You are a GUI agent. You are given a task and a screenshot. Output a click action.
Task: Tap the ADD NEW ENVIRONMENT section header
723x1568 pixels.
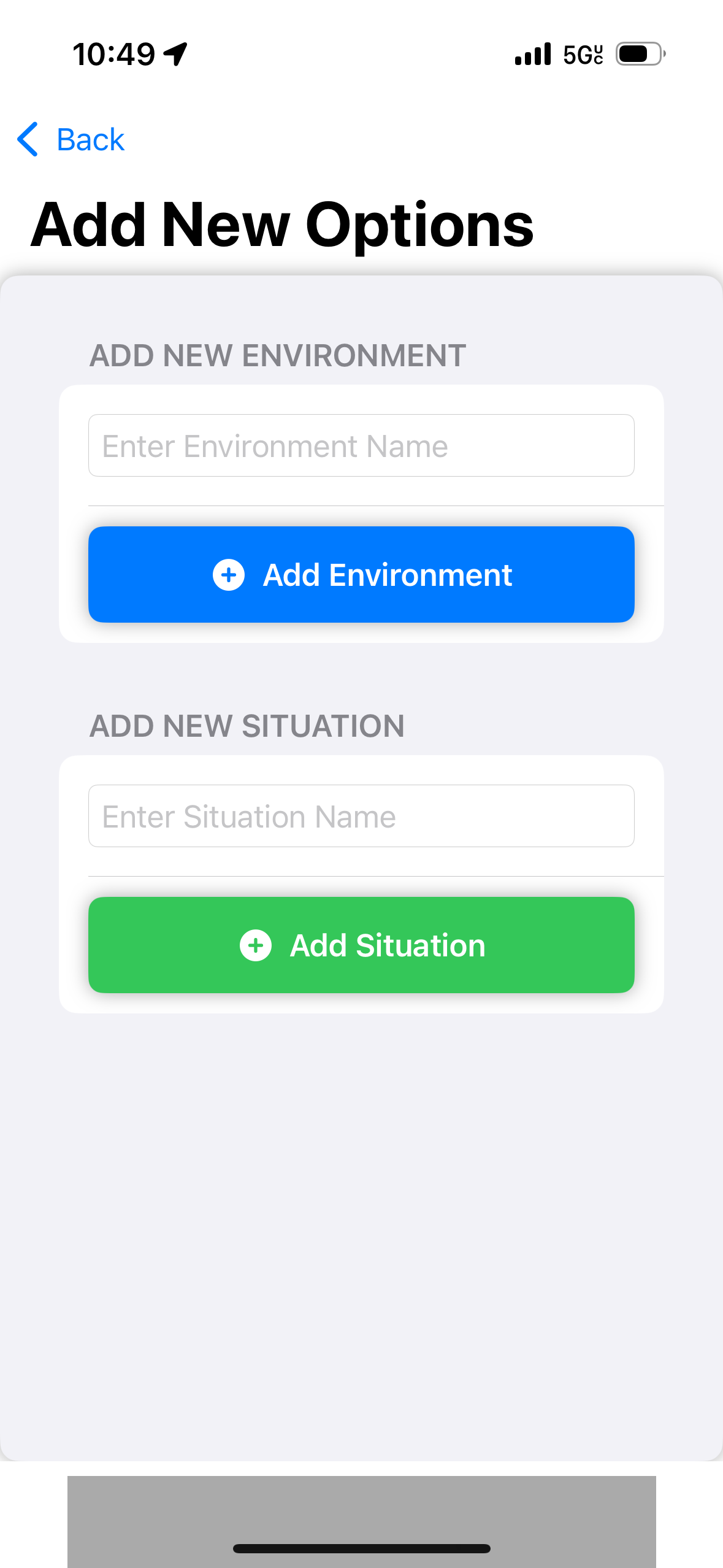[277, 355]
